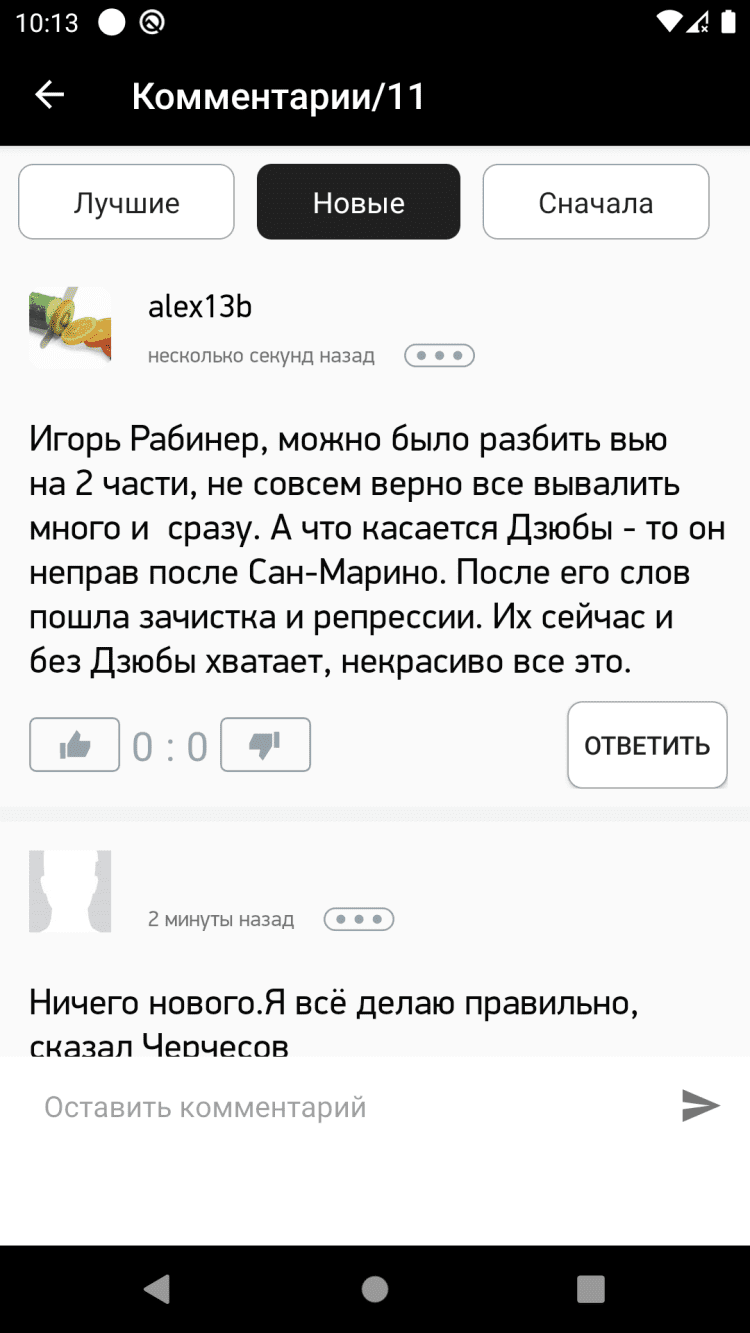The width and height of the screenshot is (750, 1333).
Task: Go to the system home screen
Action: (x=375, y=1289)
